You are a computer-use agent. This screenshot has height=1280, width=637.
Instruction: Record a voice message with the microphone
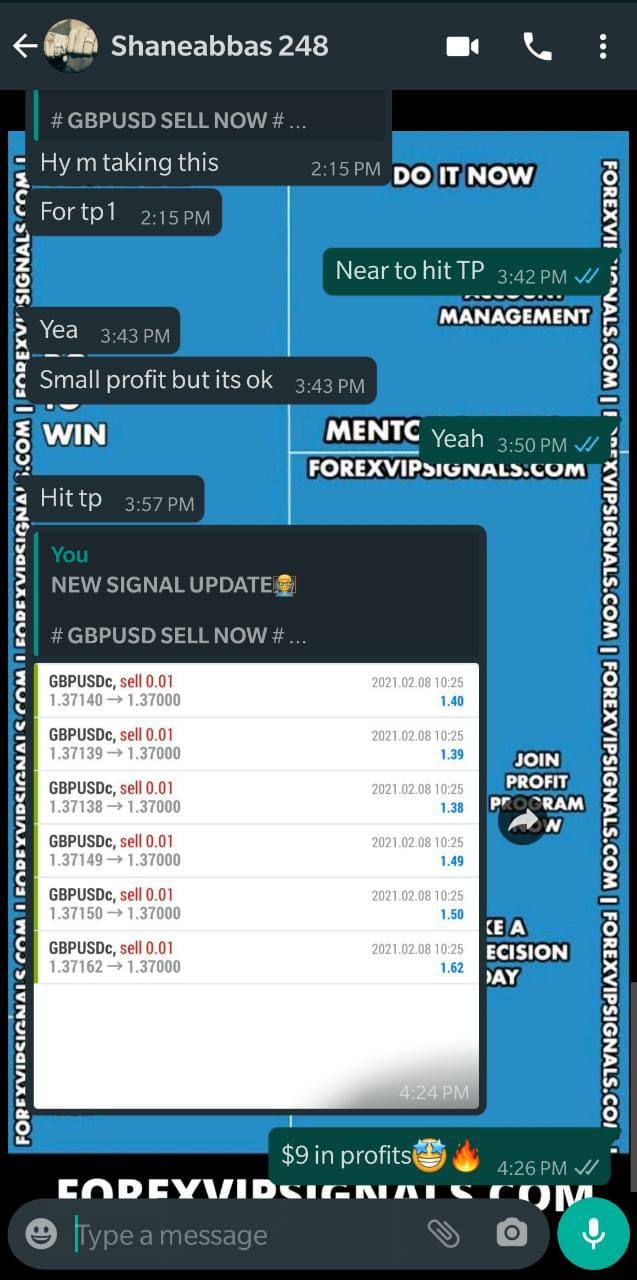[x=593, y=1234]
